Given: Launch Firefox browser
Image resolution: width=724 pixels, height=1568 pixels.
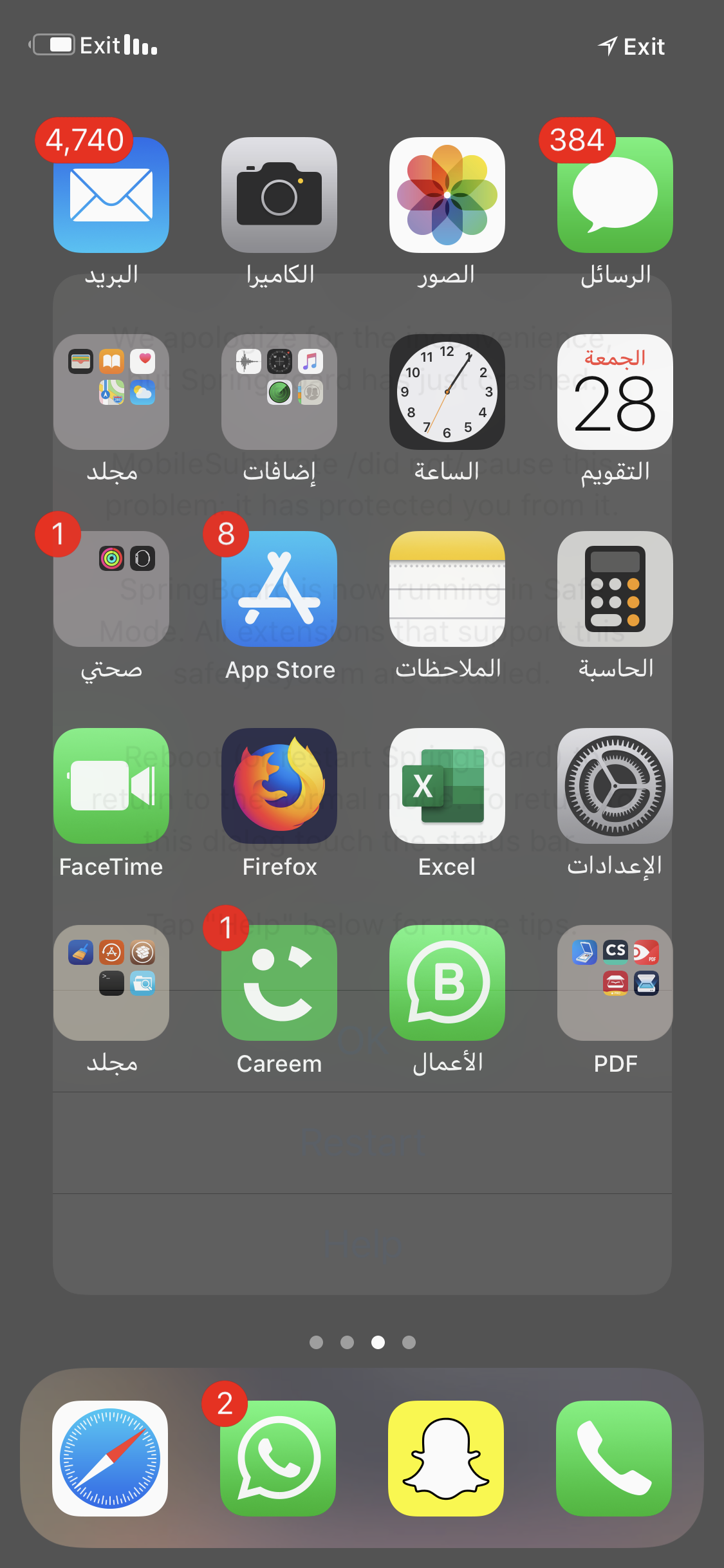Looking at the screenshot, I should 279,786.
